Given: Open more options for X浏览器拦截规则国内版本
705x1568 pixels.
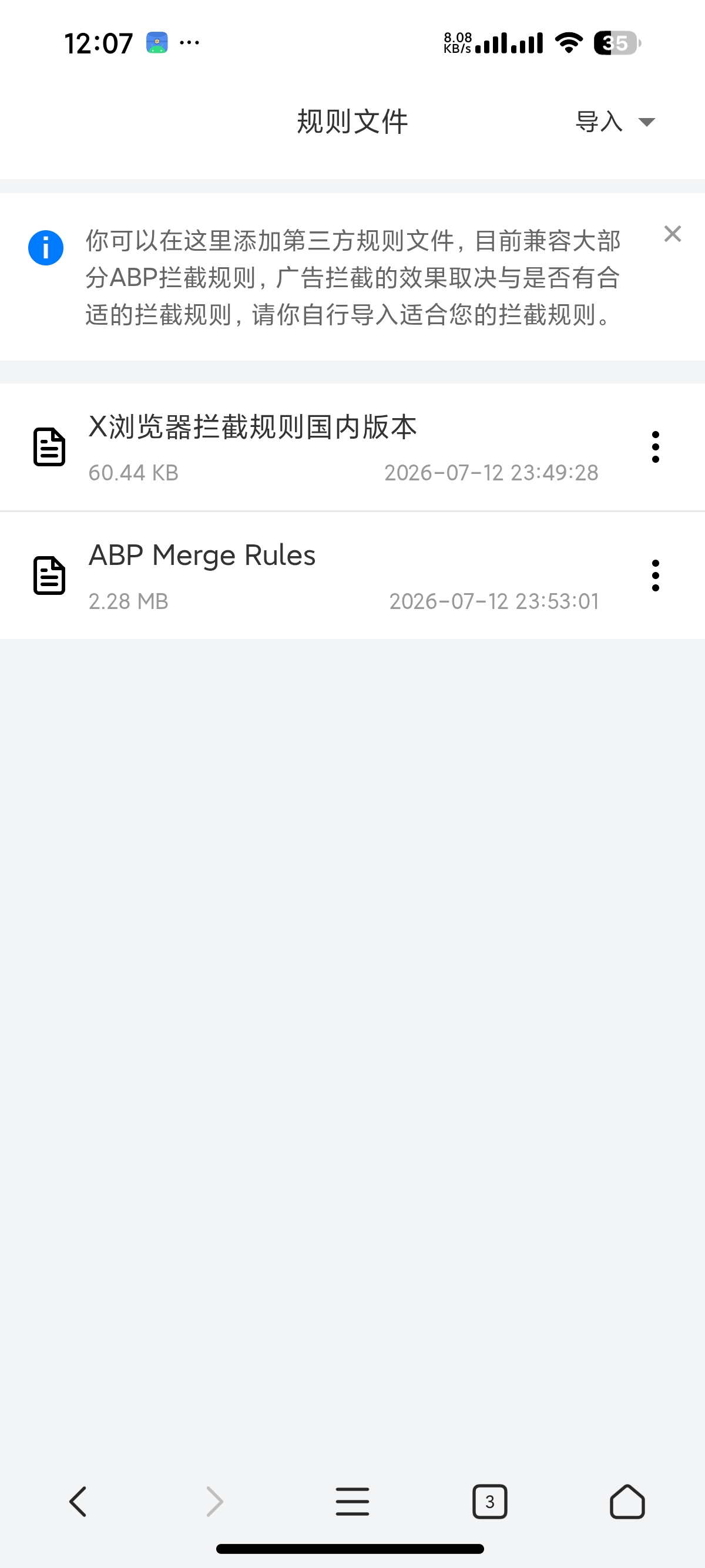Looking at the screenshot, I should pos(655,447).
